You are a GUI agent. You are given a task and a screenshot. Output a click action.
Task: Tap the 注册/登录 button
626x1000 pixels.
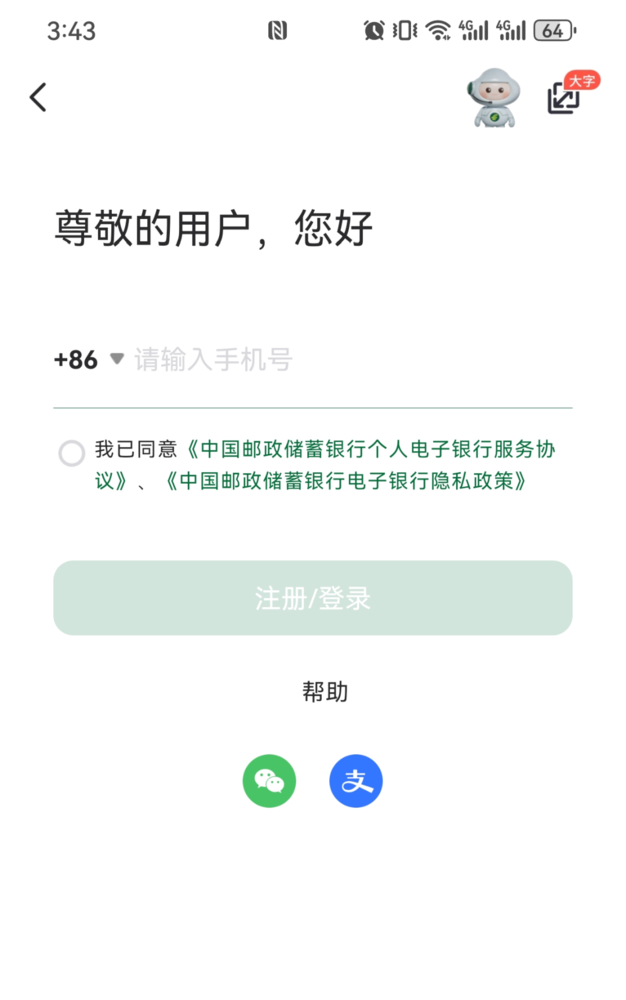[313, 598]
